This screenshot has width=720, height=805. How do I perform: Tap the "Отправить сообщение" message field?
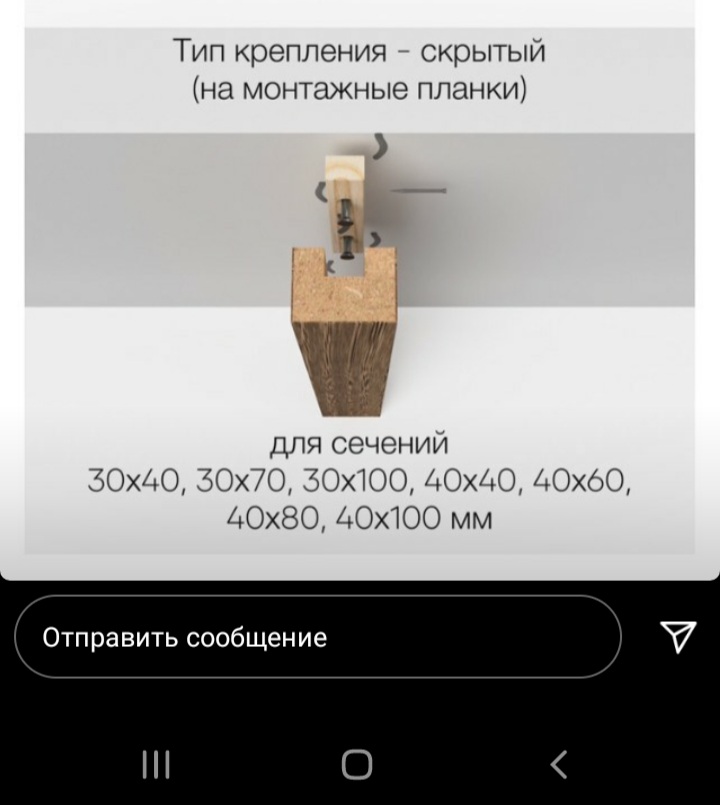pos(318,637)
